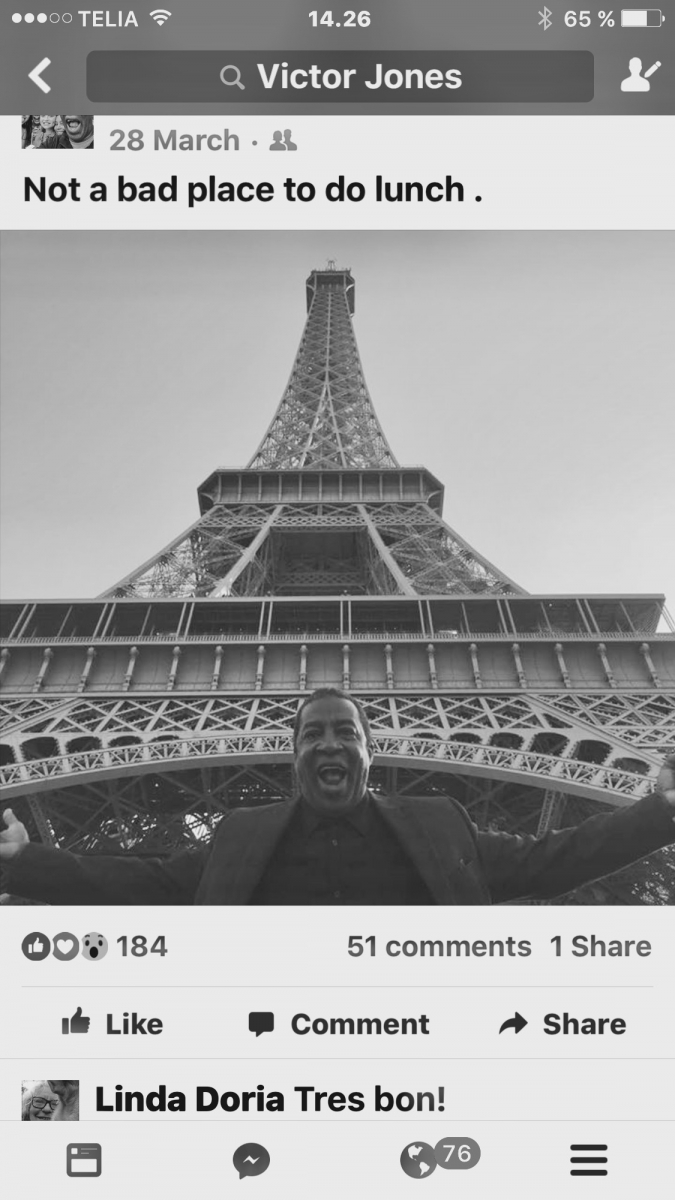Switch to the News Feed tab
This screenshot has height=1200, width=675.
point(84,1160)
